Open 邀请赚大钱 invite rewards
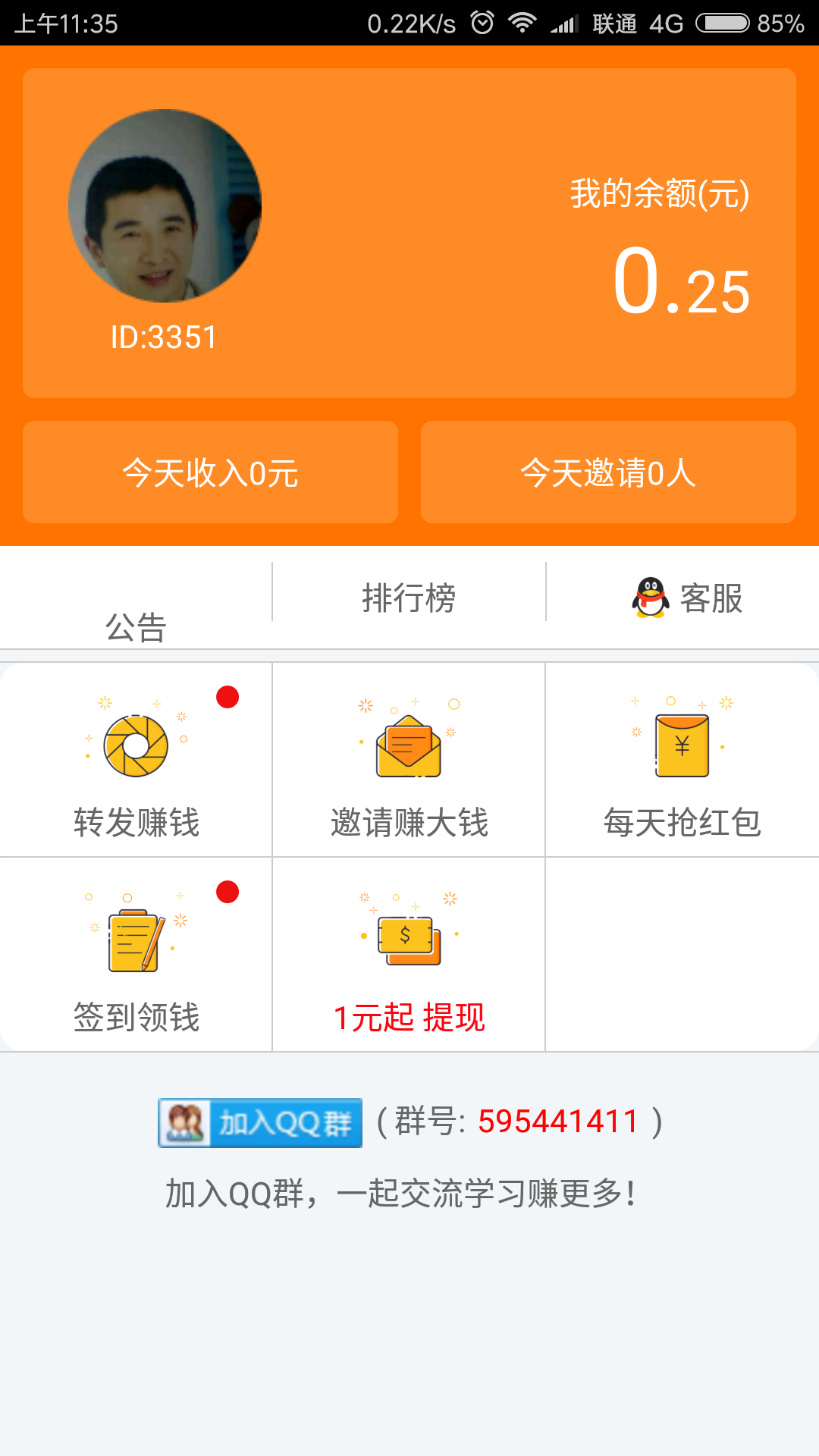Image resolution: width=819 pixels, height=1456 pixels. (x=409, y=760)
